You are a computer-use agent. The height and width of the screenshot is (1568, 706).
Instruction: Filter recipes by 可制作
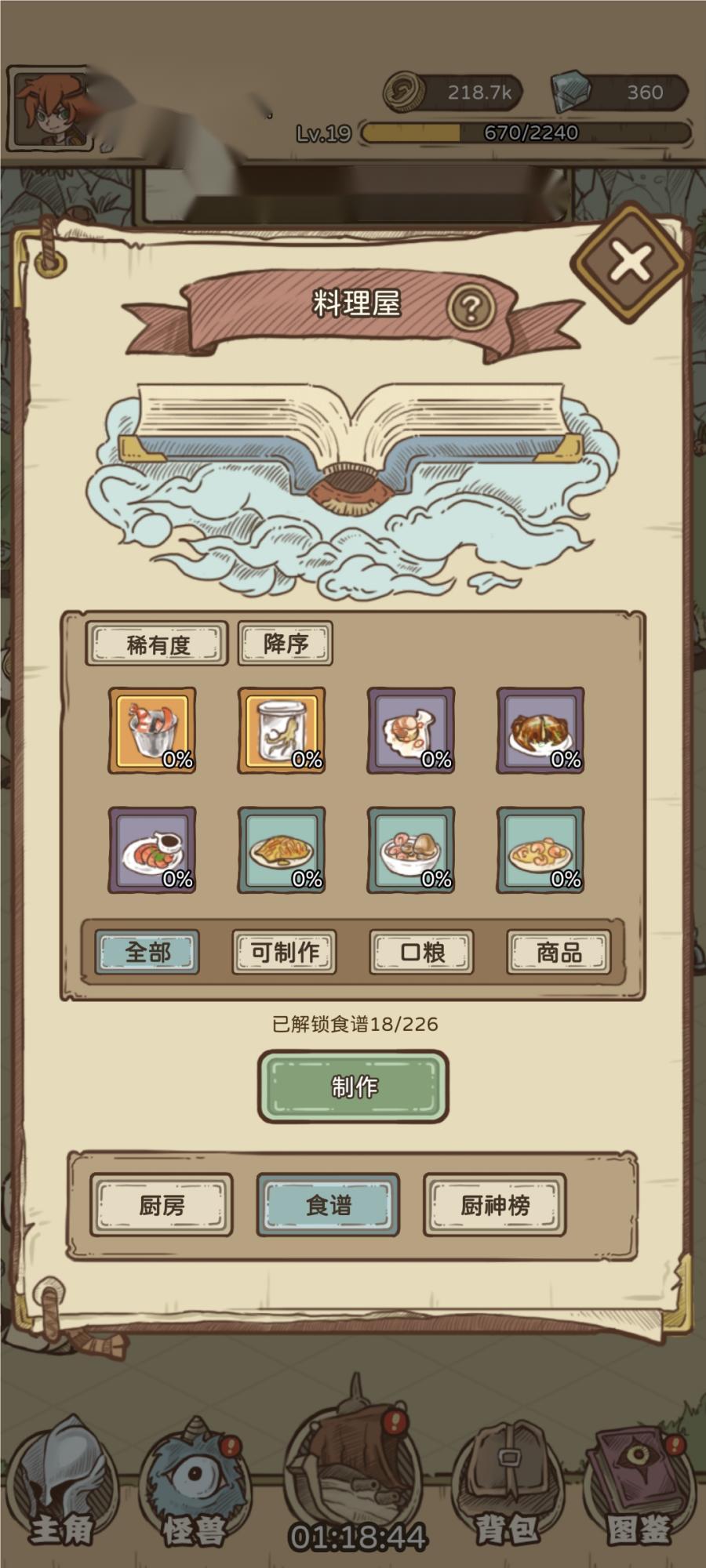[x=284, y=952]
